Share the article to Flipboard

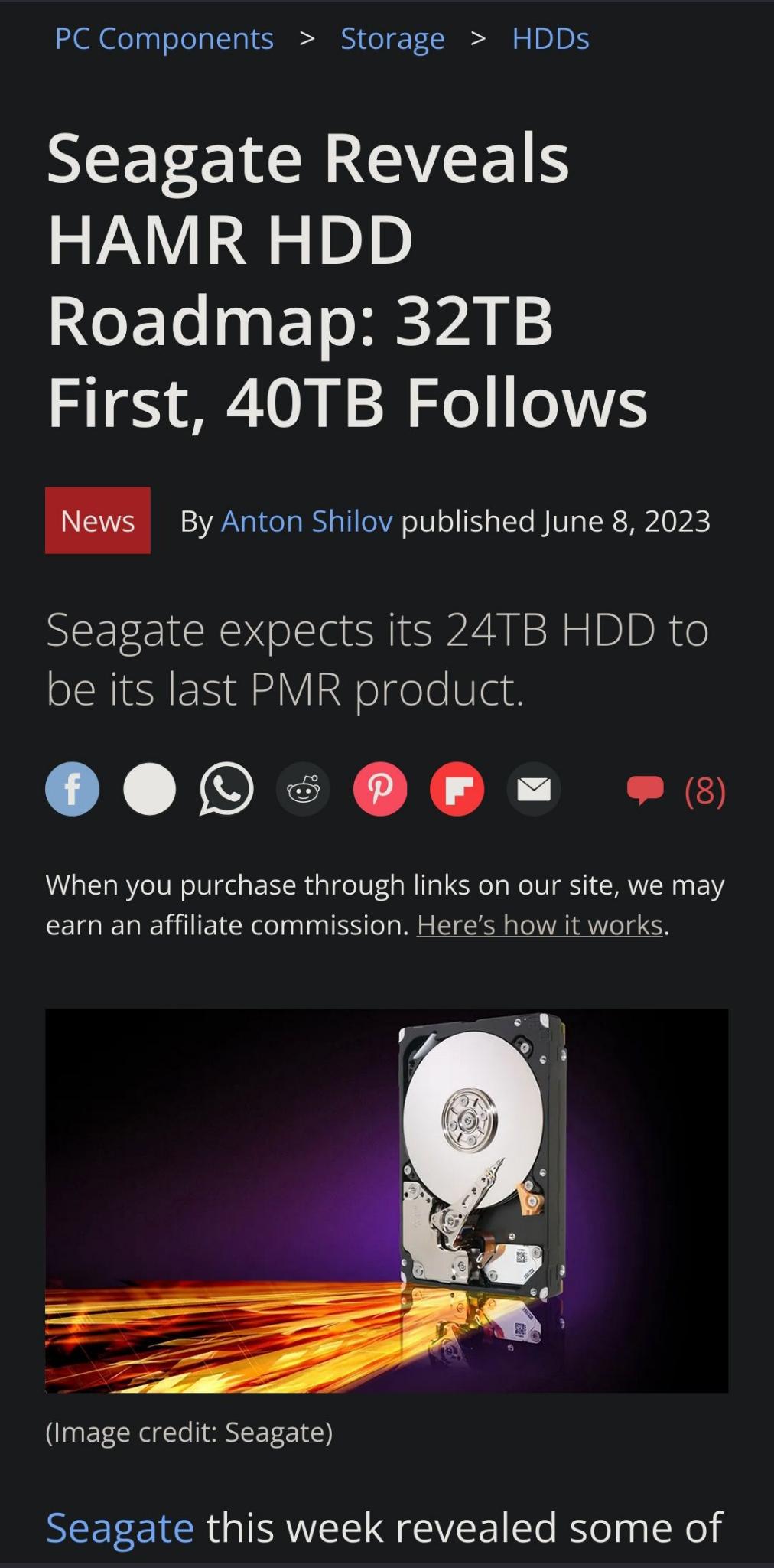(x=457, y=789)
